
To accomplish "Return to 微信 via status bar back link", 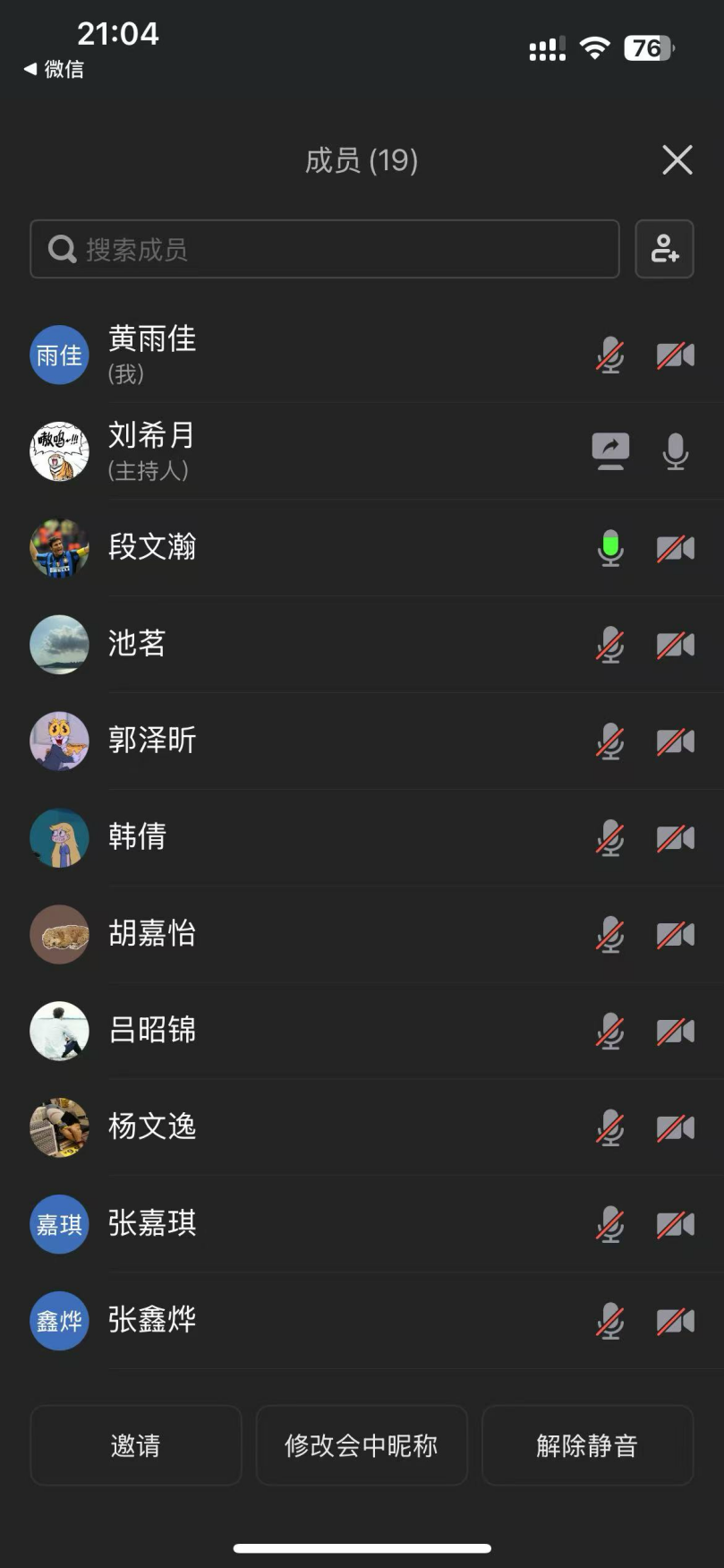I will click(54, 69).
